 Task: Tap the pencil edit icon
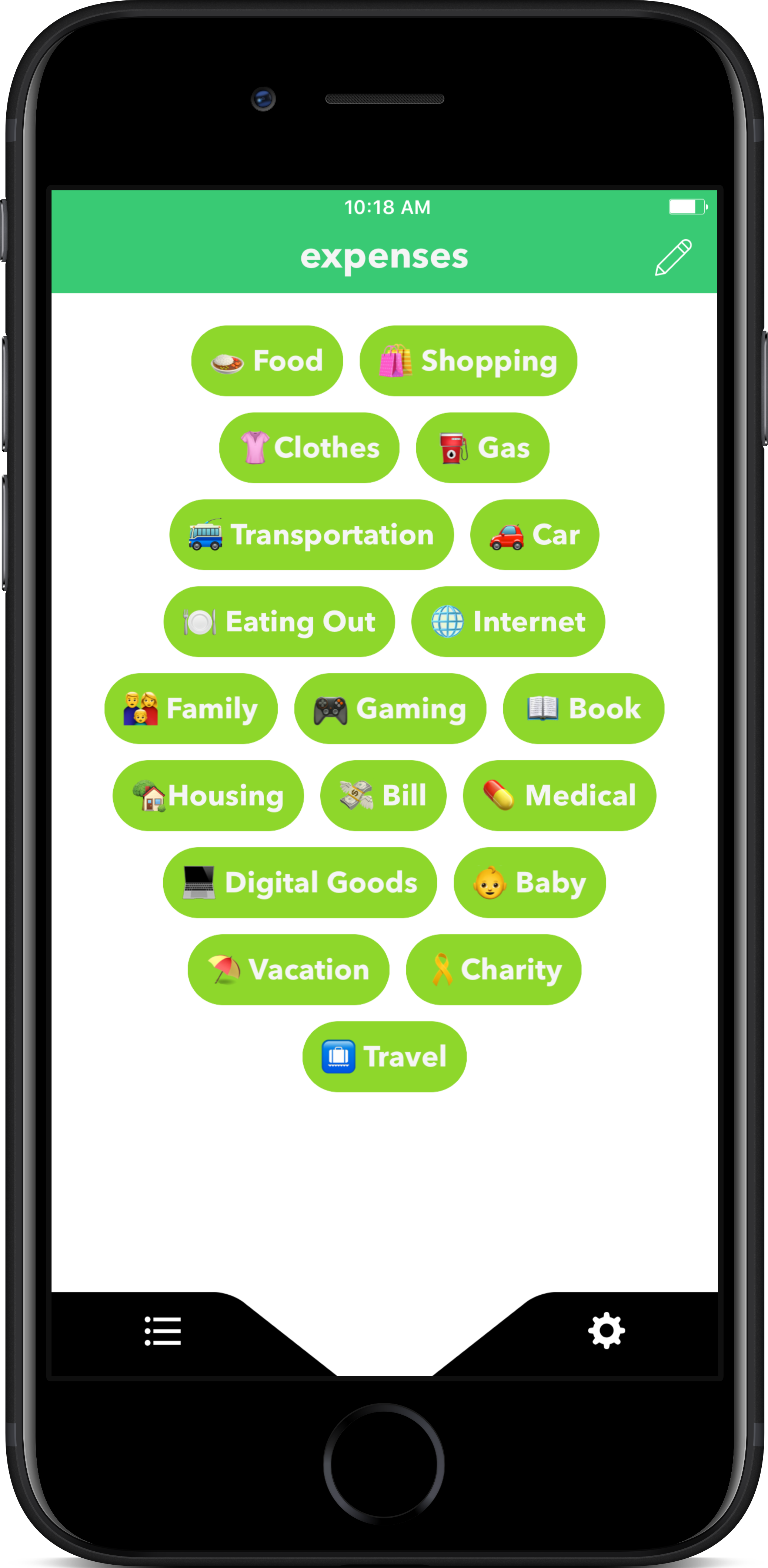(673, 257)
